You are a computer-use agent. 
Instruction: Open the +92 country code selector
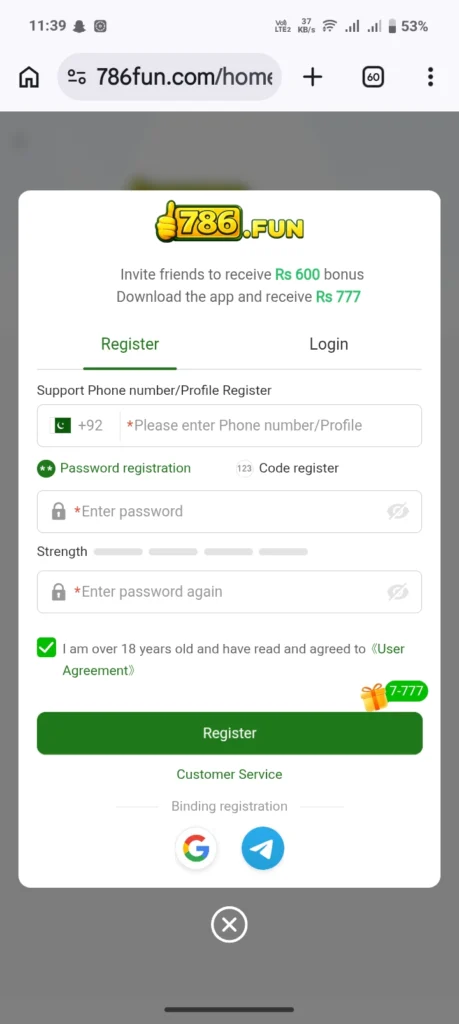coord(77,426)
